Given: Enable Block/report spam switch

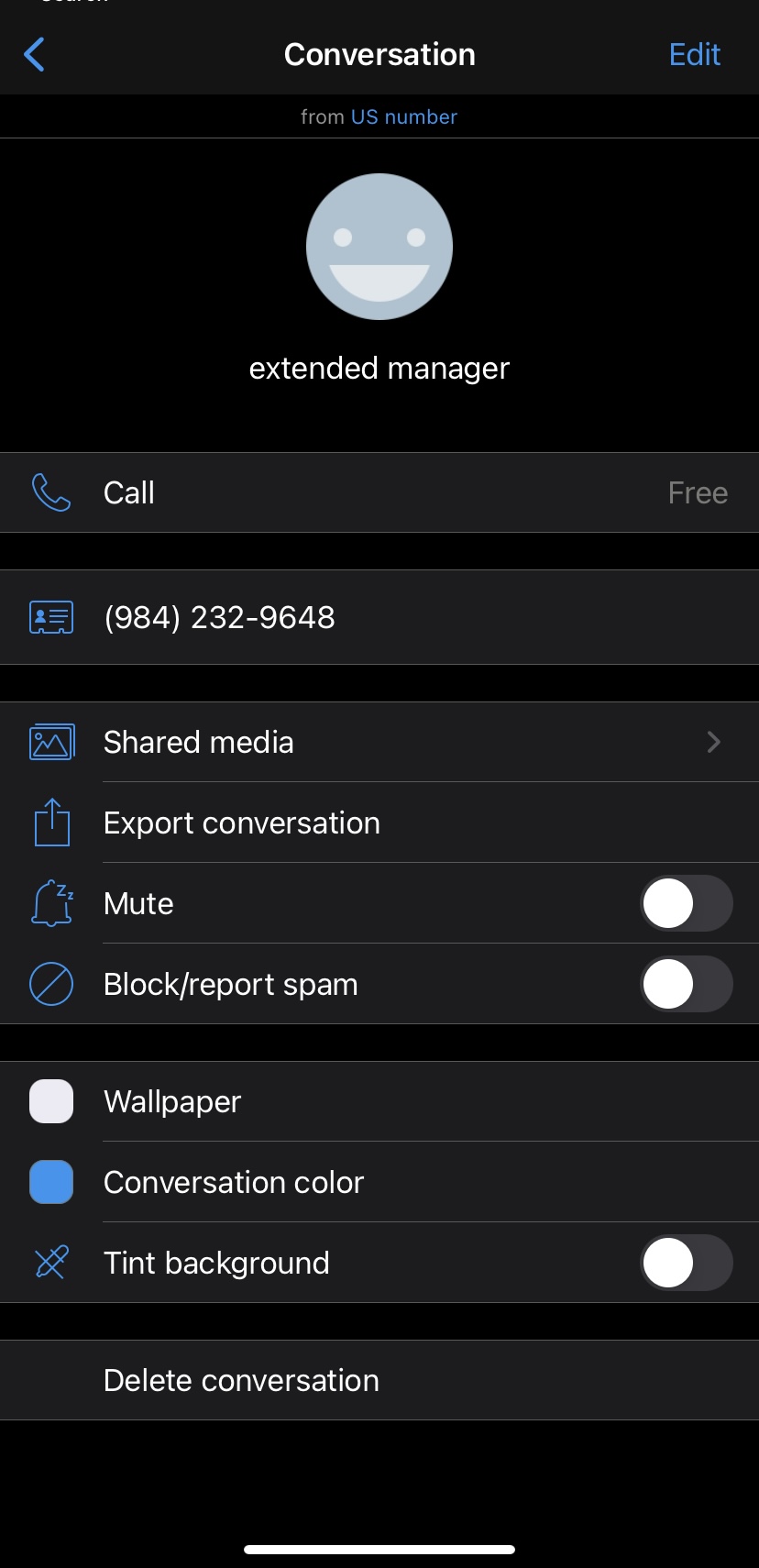Looking at the screenshot, I should pos(686,984).
